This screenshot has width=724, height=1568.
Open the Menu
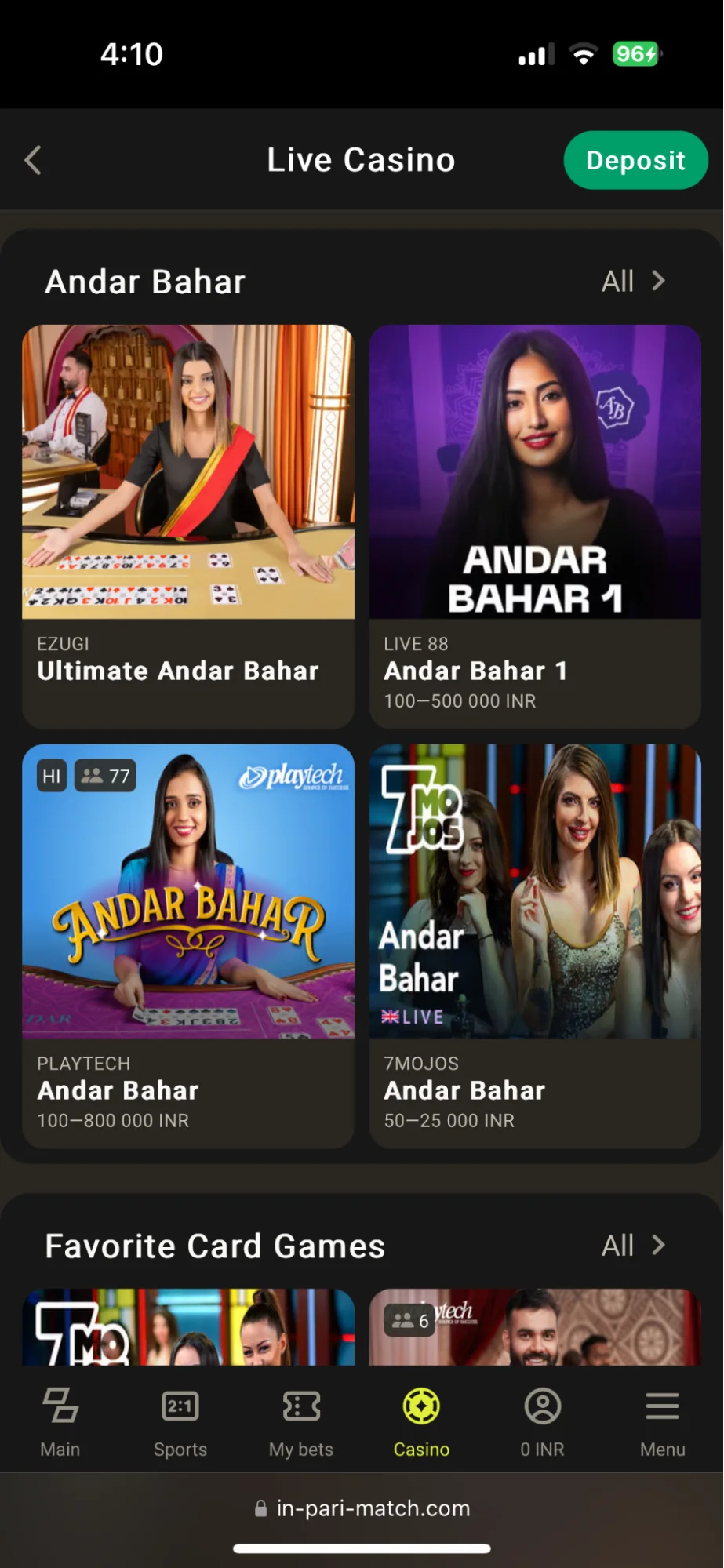[663, 1421]
